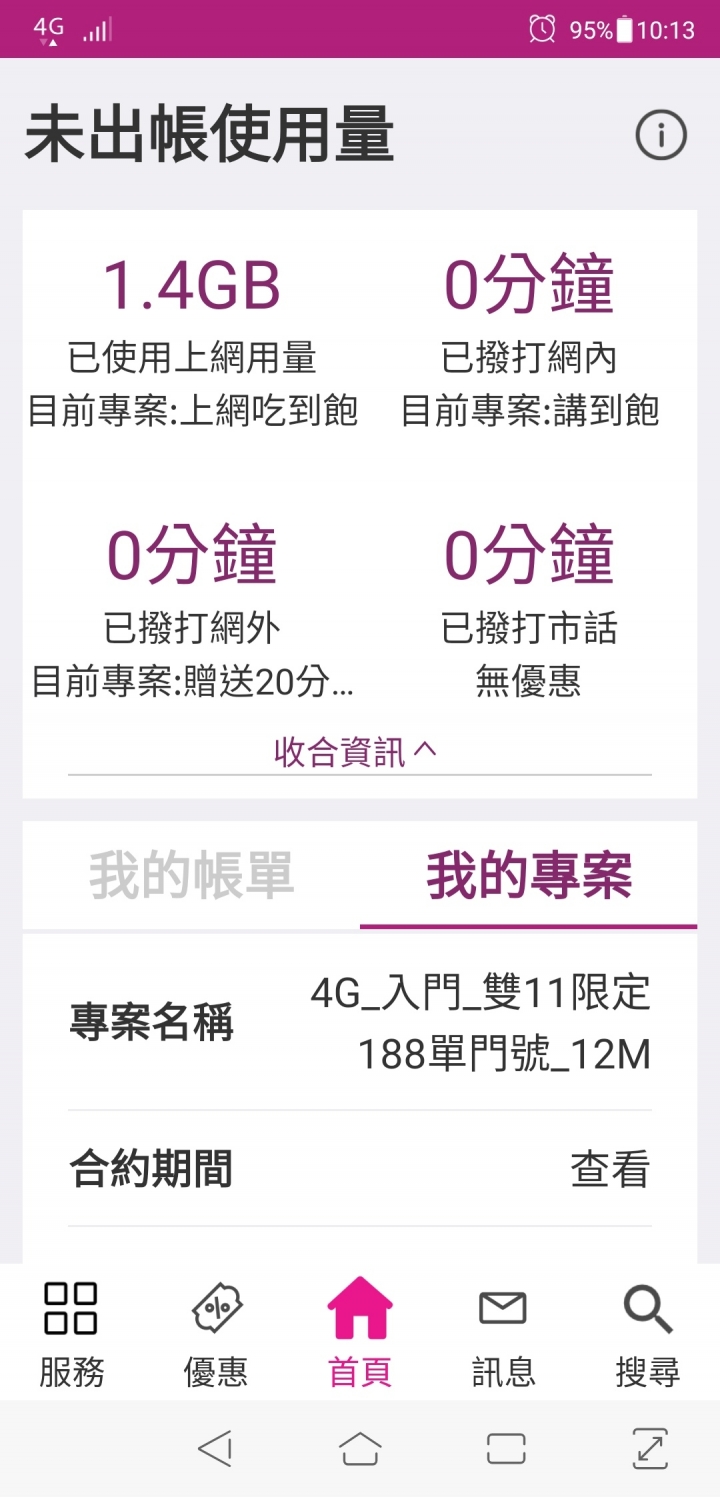Viewport: 720px width, 1497px height.
Task: Open the info icon beside 未出帳使用量
Action: click(661, 135)
